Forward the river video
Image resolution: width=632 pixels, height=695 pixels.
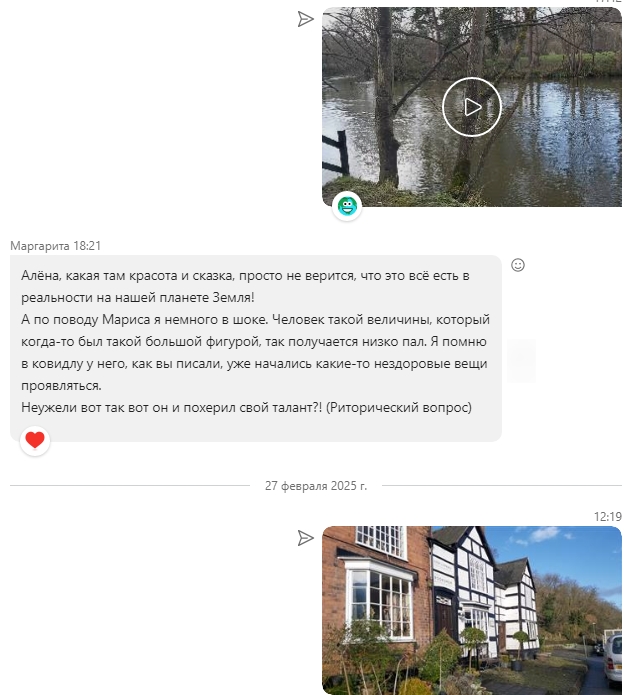coord(306,19)
